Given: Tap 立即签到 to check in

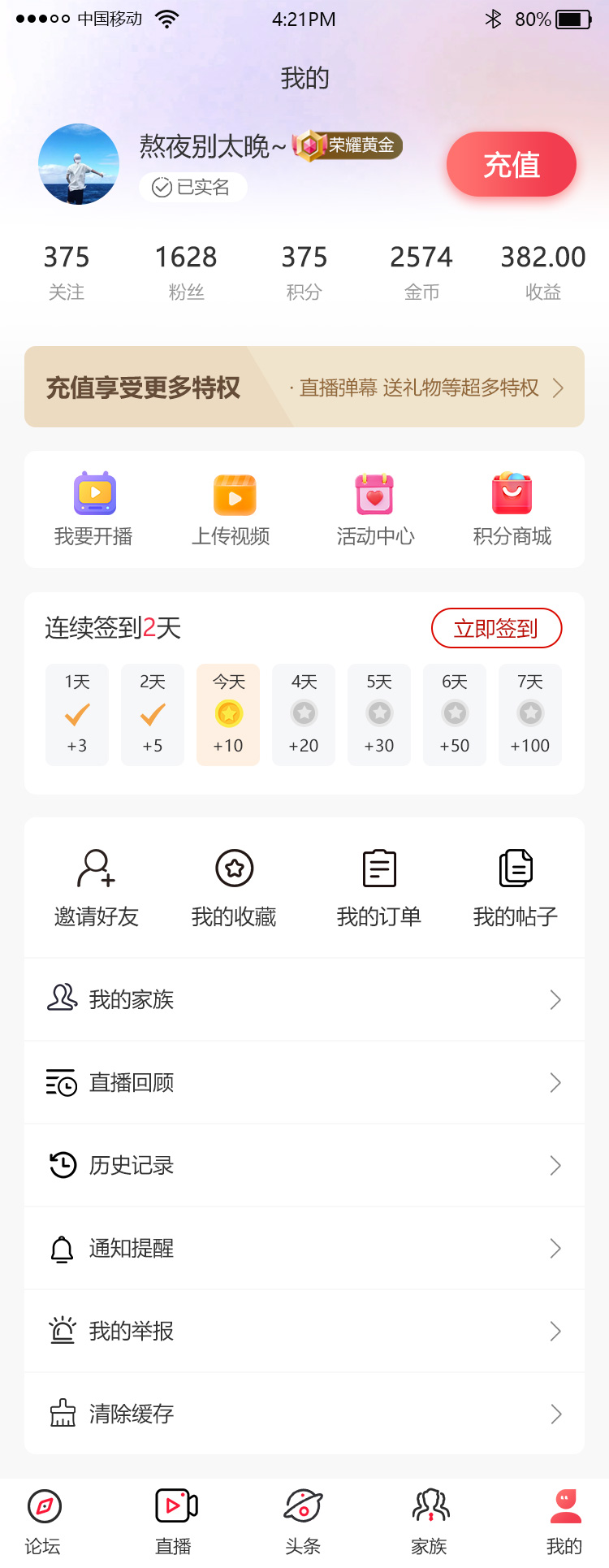Looking at the screenshot, I should click(496, 628).
